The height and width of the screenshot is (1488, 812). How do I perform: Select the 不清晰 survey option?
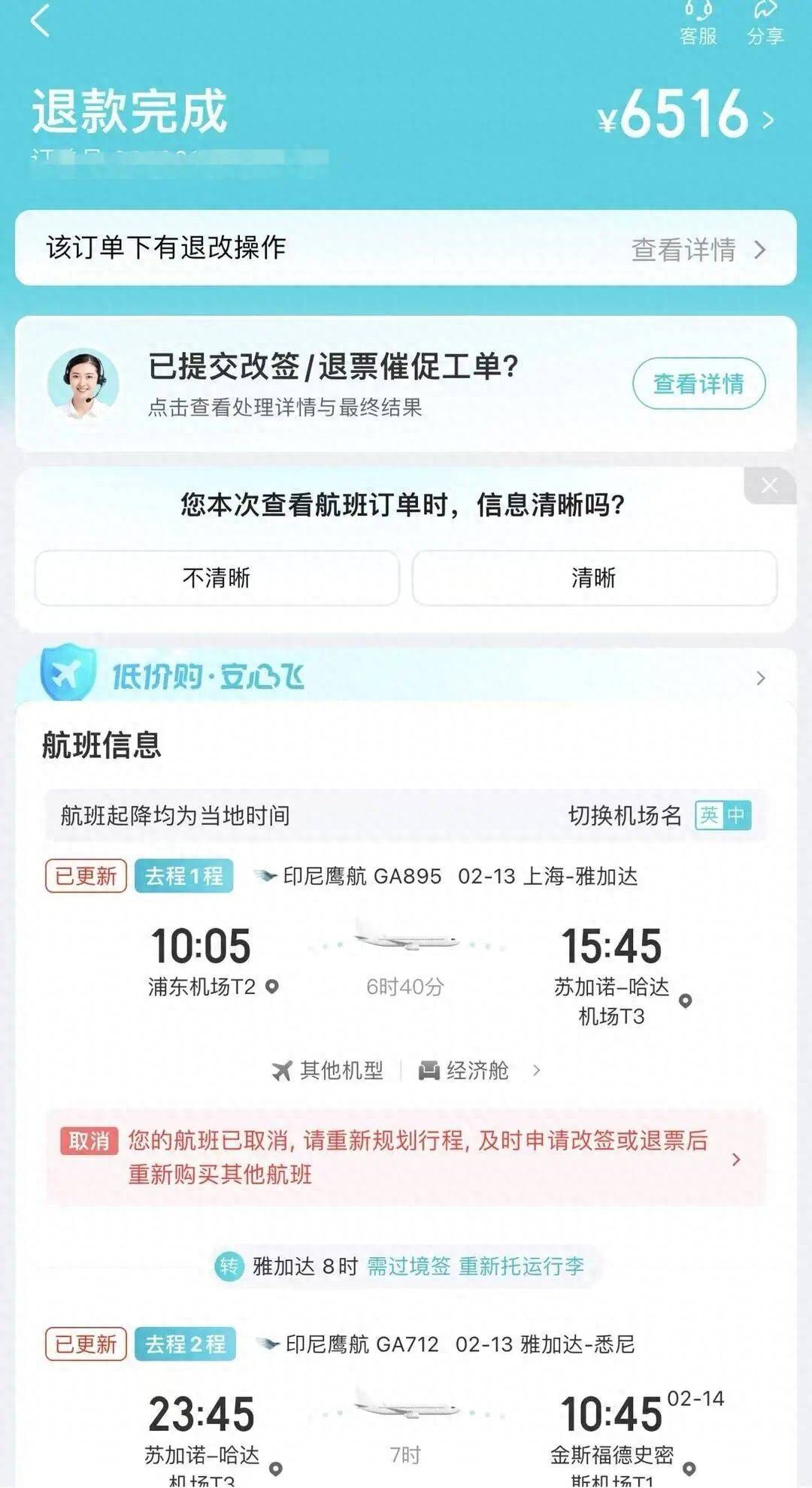point(218,578)
